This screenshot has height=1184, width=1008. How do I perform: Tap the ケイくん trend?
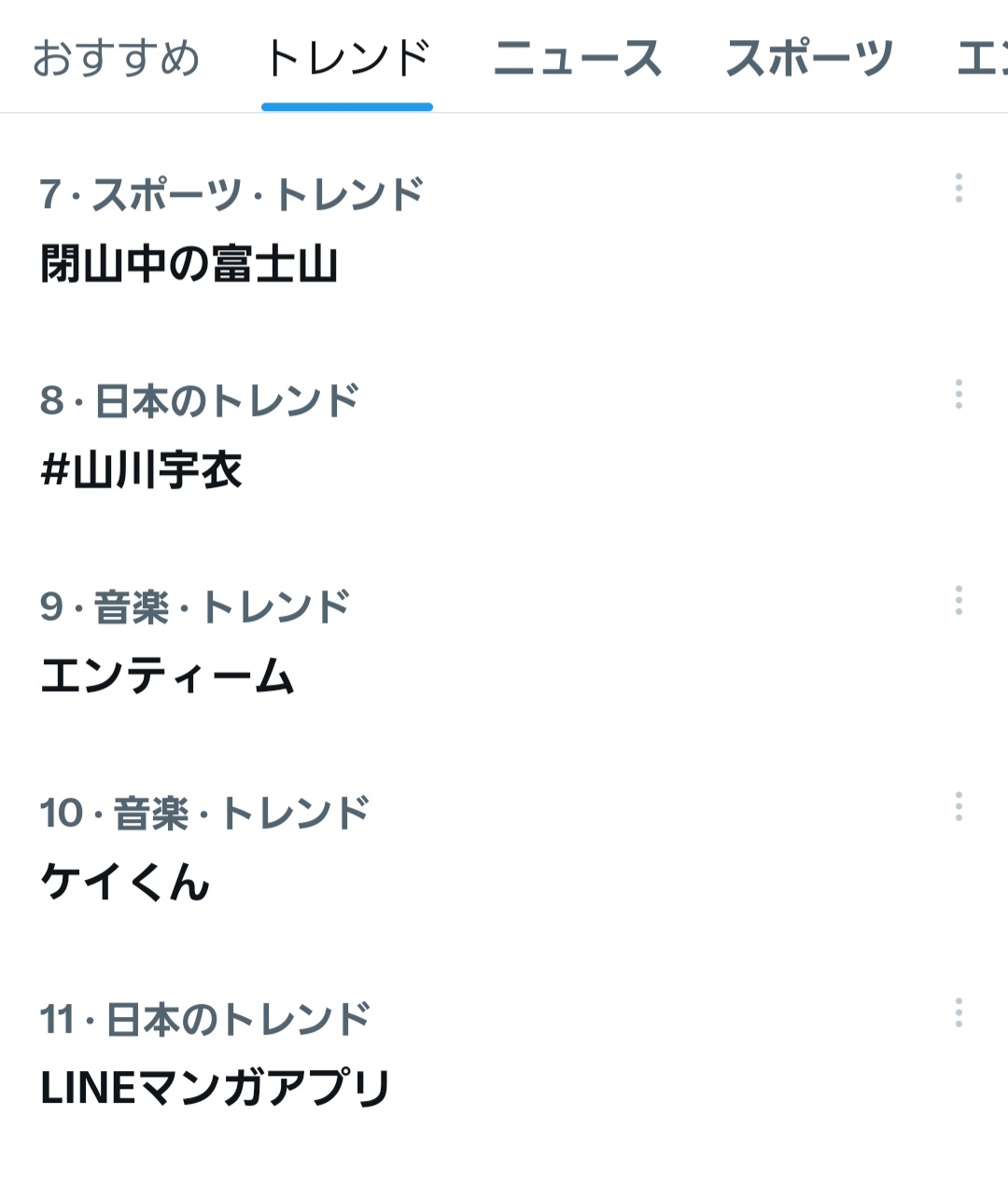point(126,882)
